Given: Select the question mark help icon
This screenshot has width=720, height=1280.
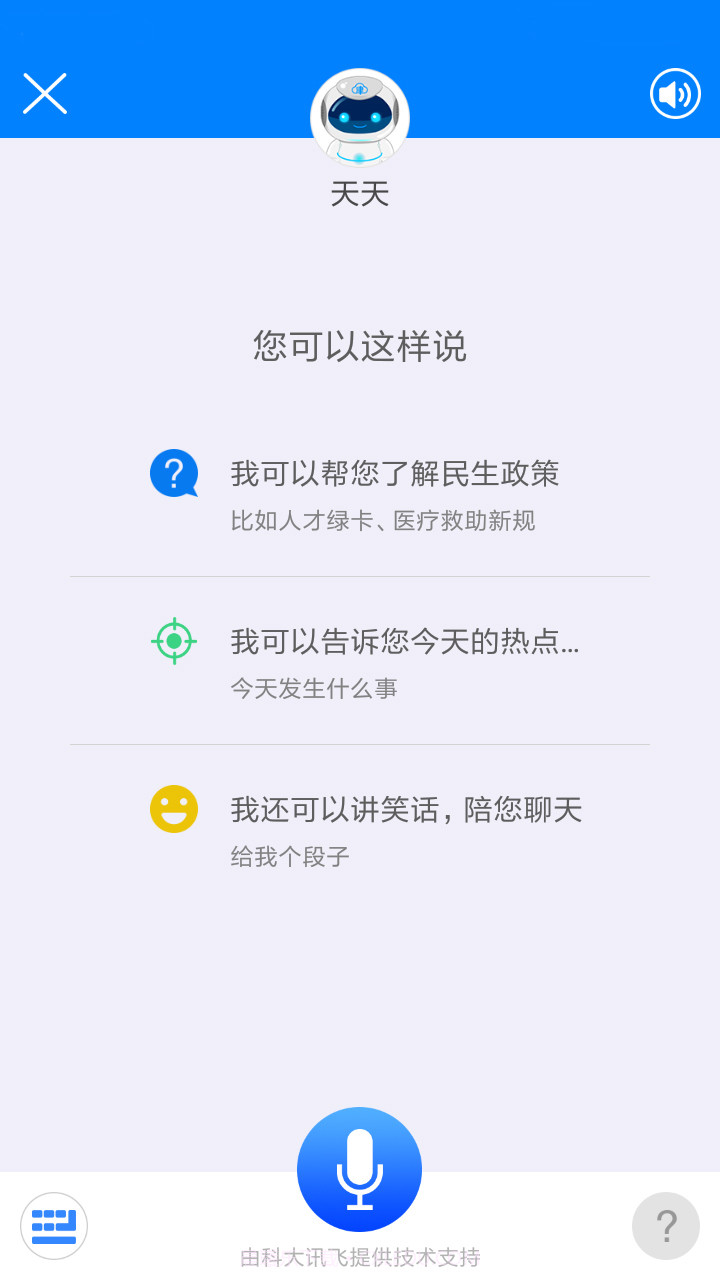Looking at the screenshot, I should pyautogui.click(x=666, y=1225).
